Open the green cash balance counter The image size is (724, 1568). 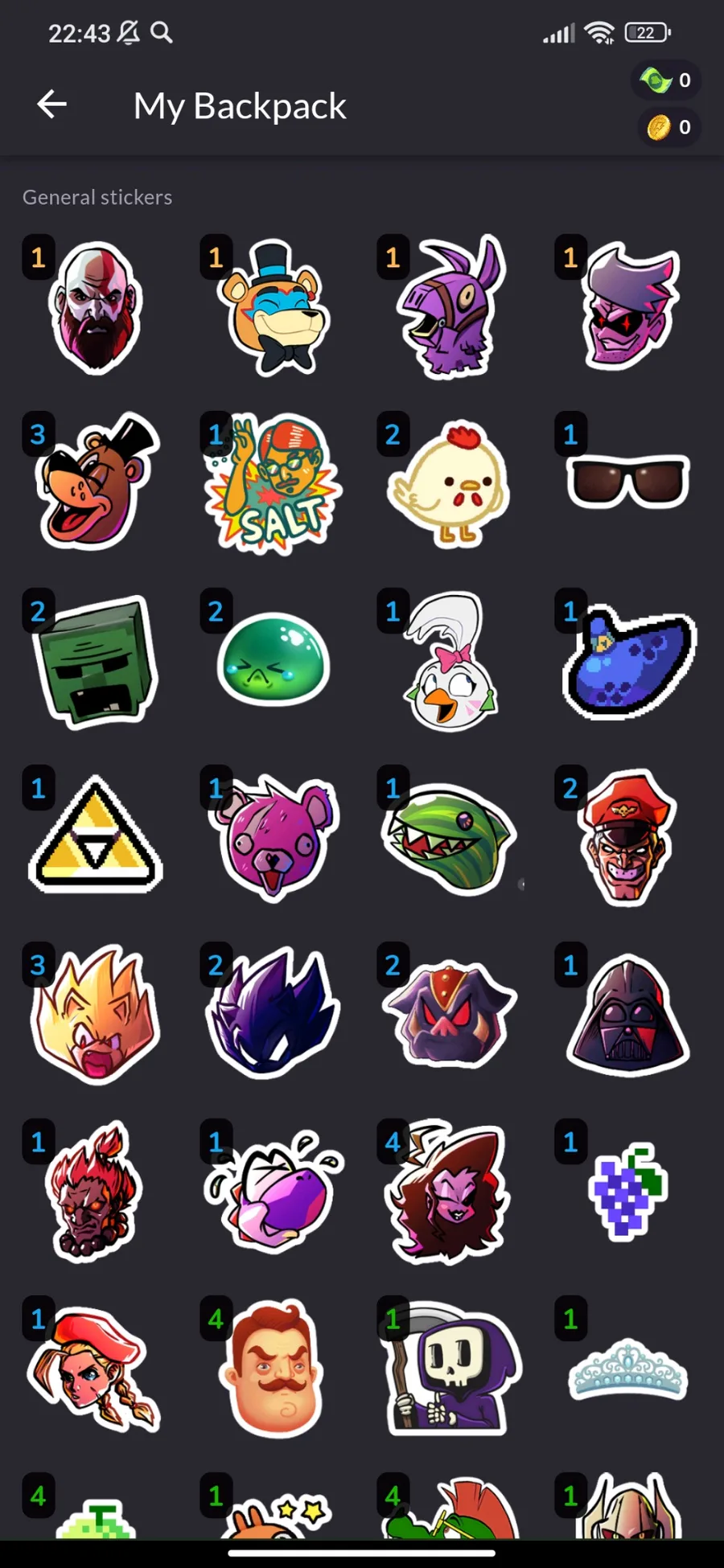[x=667, y=80]
